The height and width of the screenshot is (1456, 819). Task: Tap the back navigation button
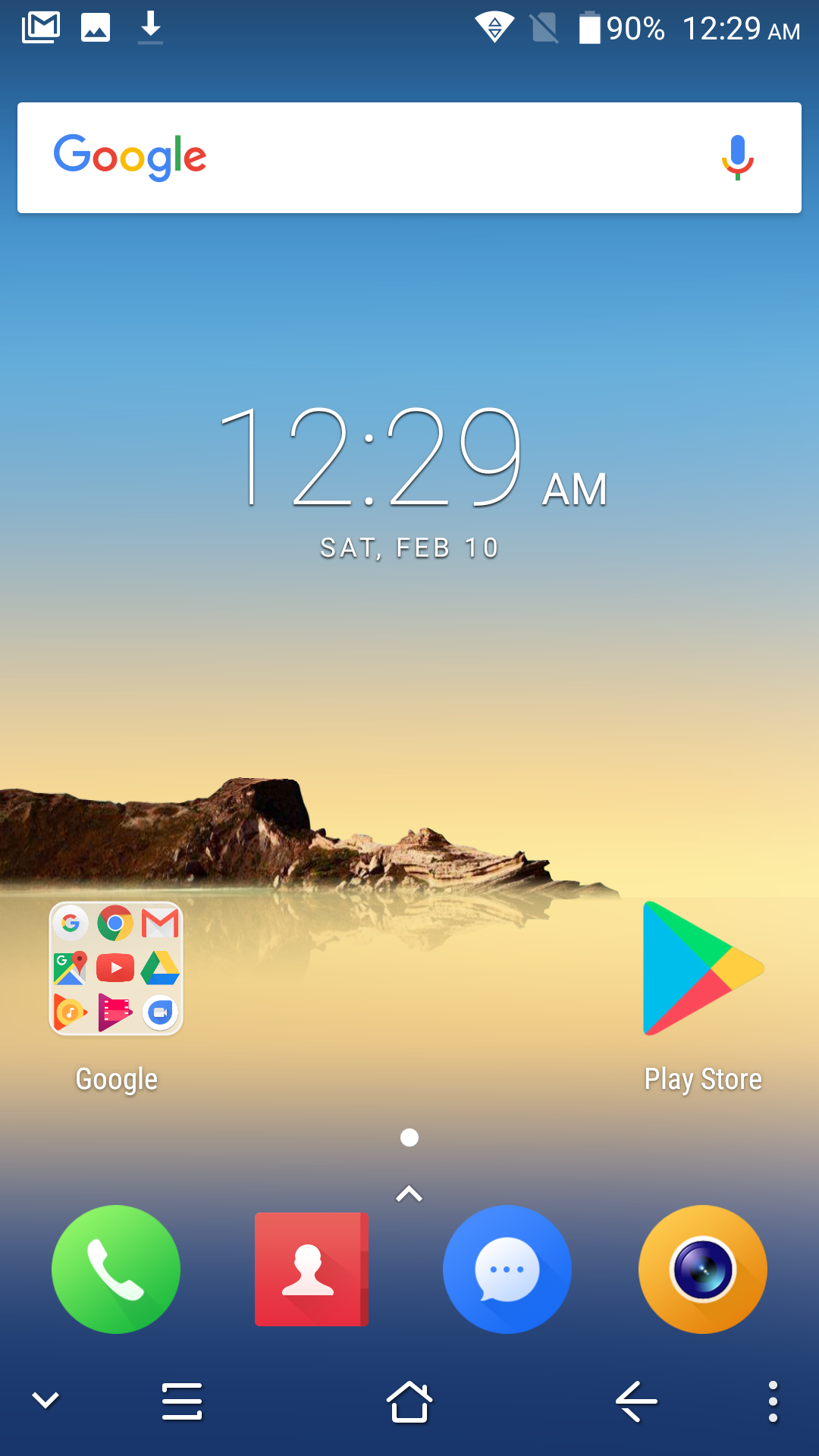tap(636, 1401)
